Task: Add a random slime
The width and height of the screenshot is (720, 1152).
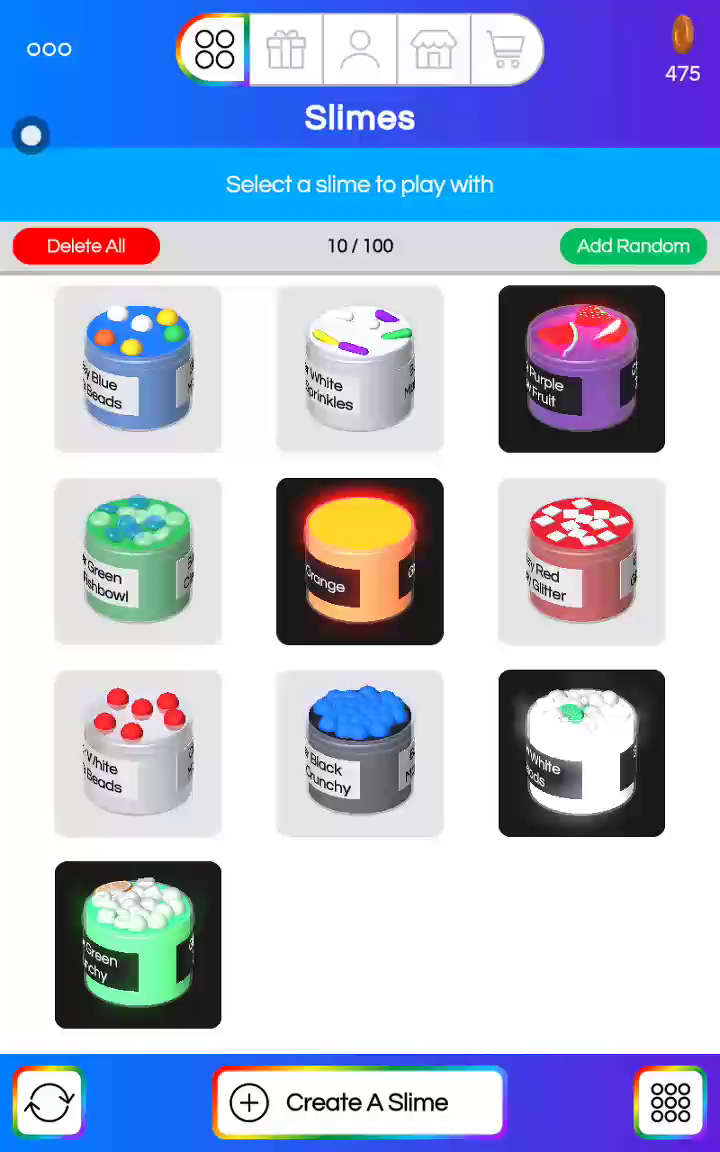Action: pyautogui.click(x=633, y=246)
